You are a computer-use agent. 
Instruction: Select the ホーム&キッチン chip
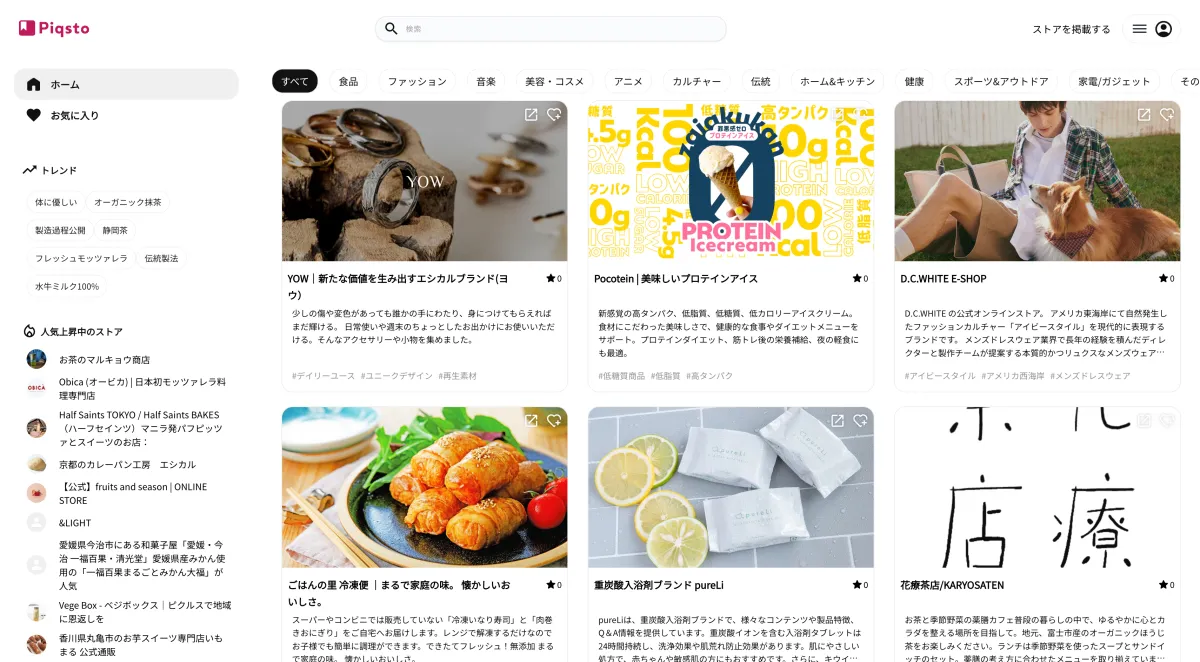tap(837, 81)
